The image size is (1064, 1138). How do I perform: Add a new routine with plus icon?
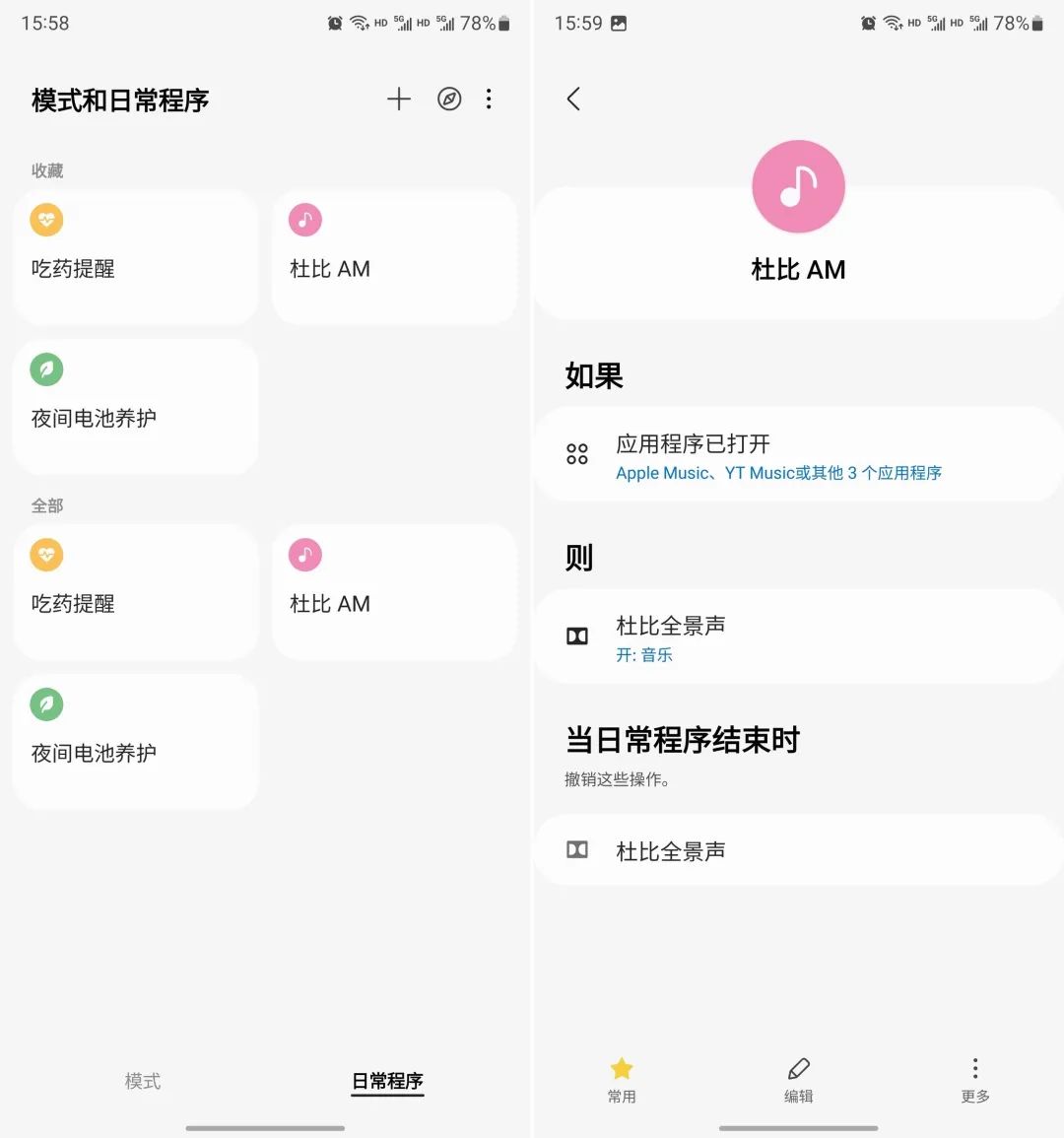tap(399, 99)
